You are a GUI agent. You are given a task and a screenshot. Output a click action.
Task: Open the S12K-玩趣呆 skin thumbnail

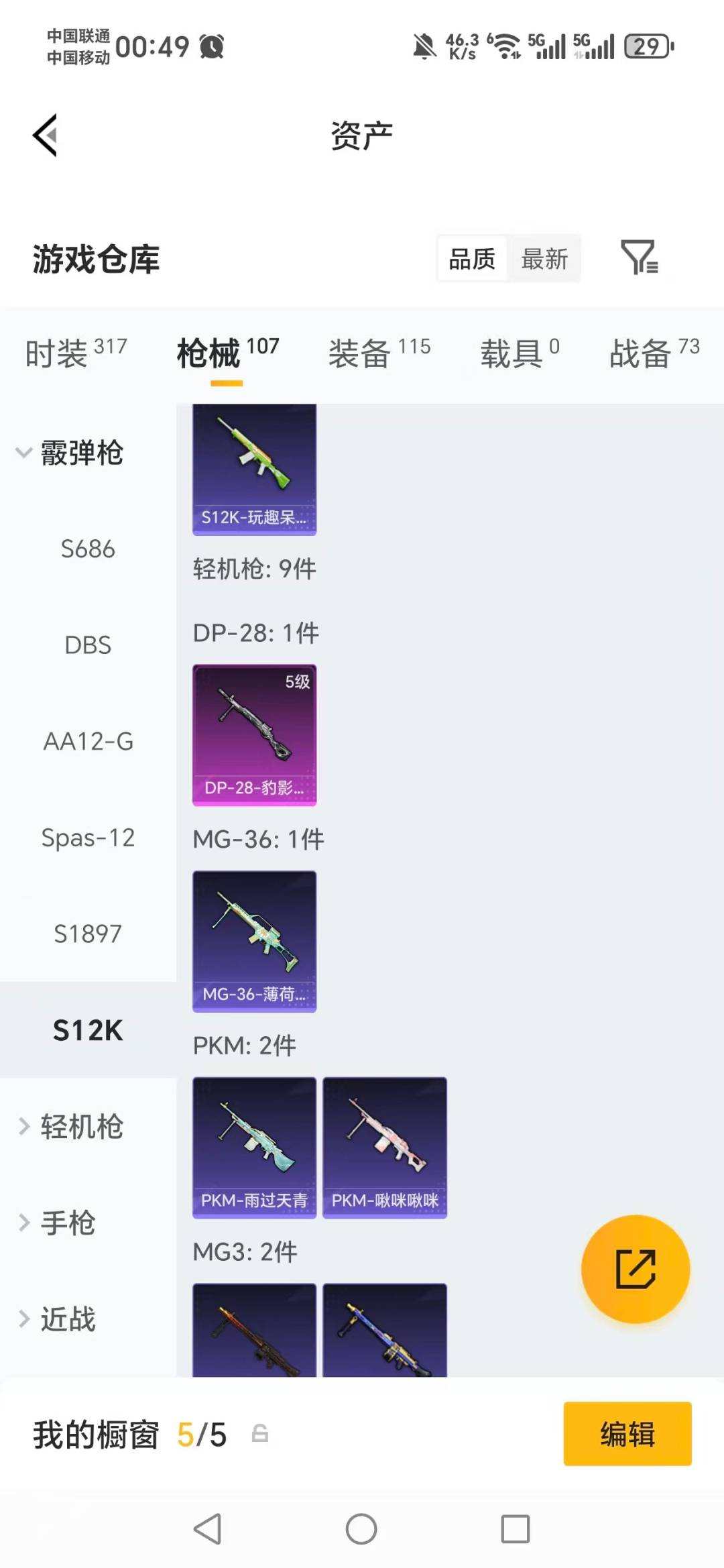[254, 469]
